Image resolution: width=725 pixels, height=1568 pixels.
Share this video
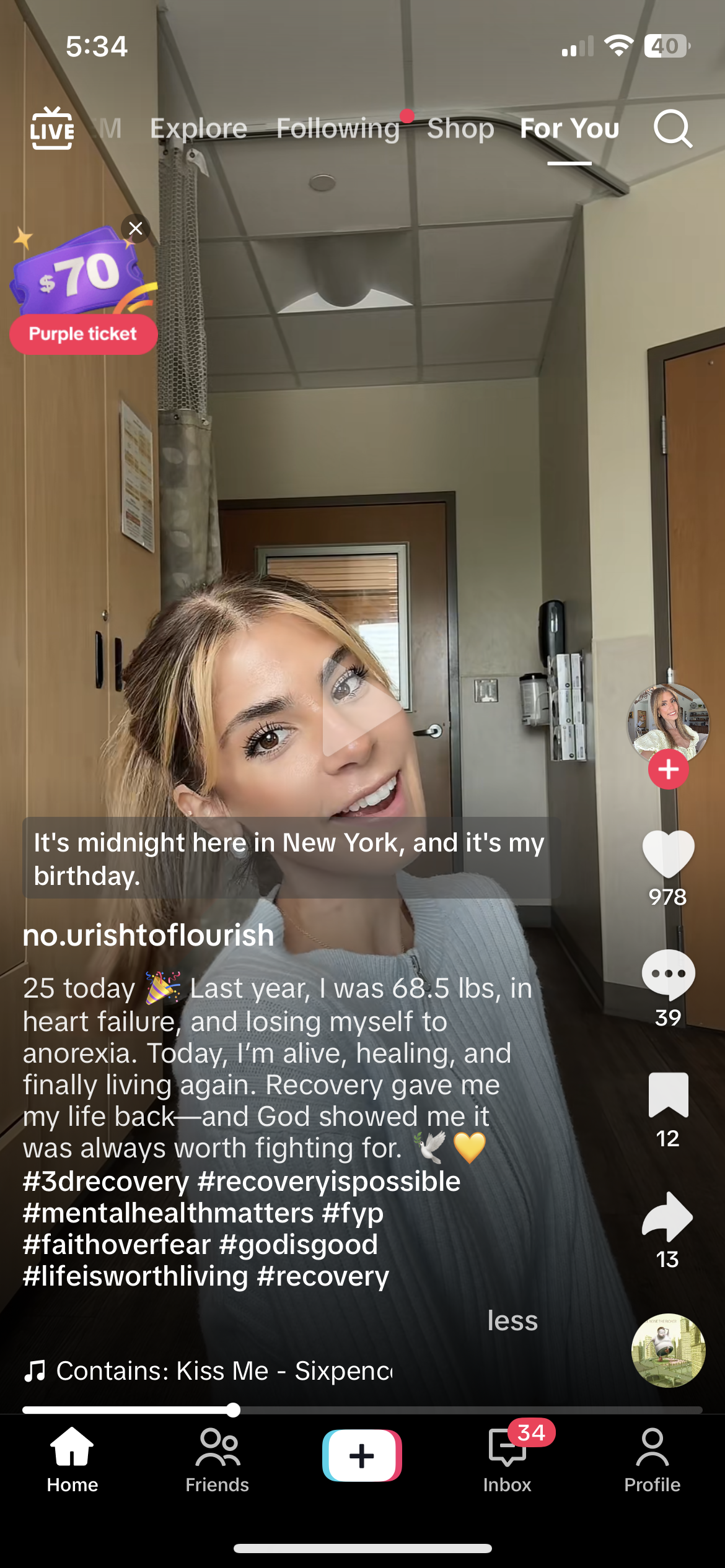tap(668, 1216)
